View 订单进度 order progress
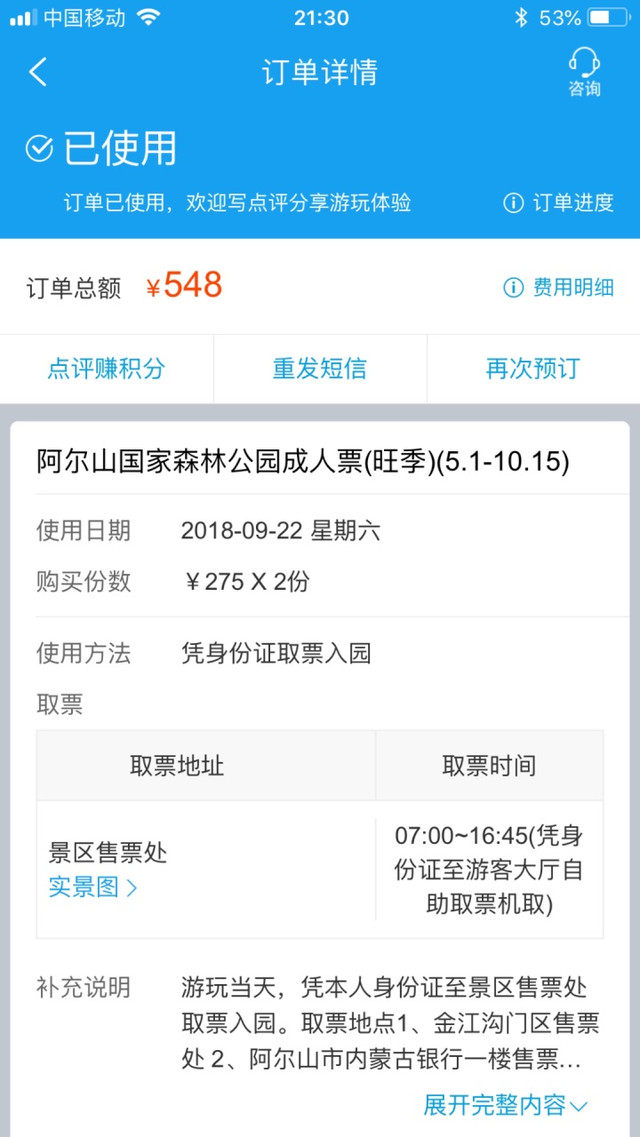This screenshot has height=1137, width=640. (558, 203)
